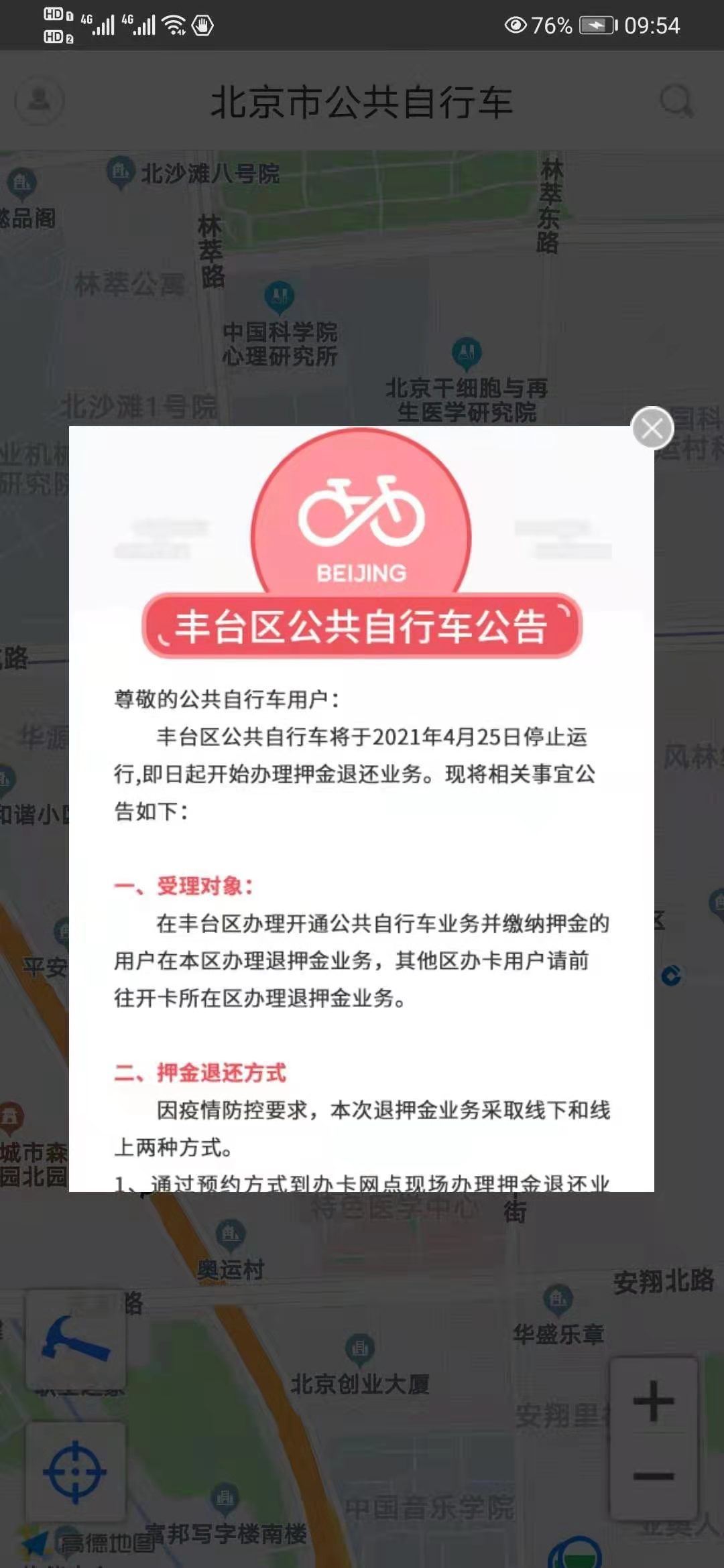Image resolution: width=724 pixels, height=1568 pixels.
Task: Center map on my location
Action: [75, 1472]
